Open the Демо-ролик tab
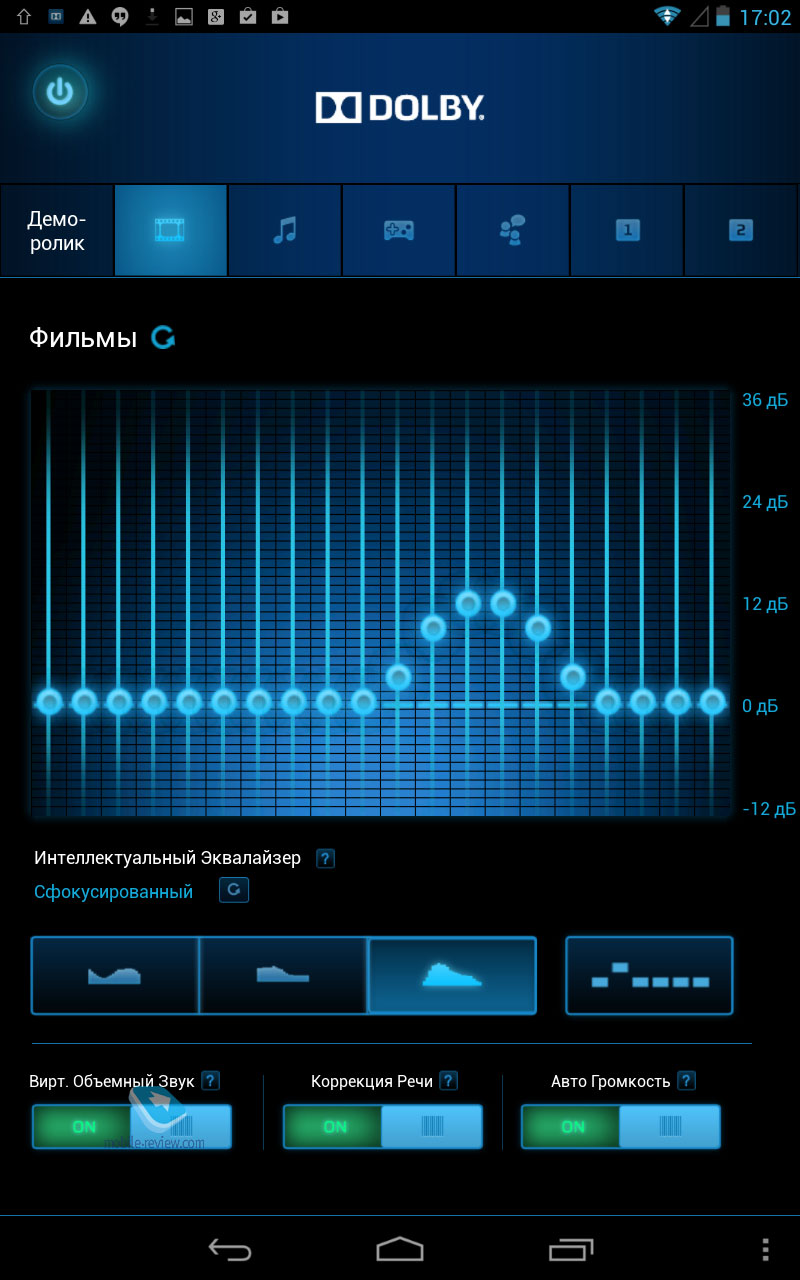The image size is (800, 1280). pyautogui.click(x=57, y=231)
